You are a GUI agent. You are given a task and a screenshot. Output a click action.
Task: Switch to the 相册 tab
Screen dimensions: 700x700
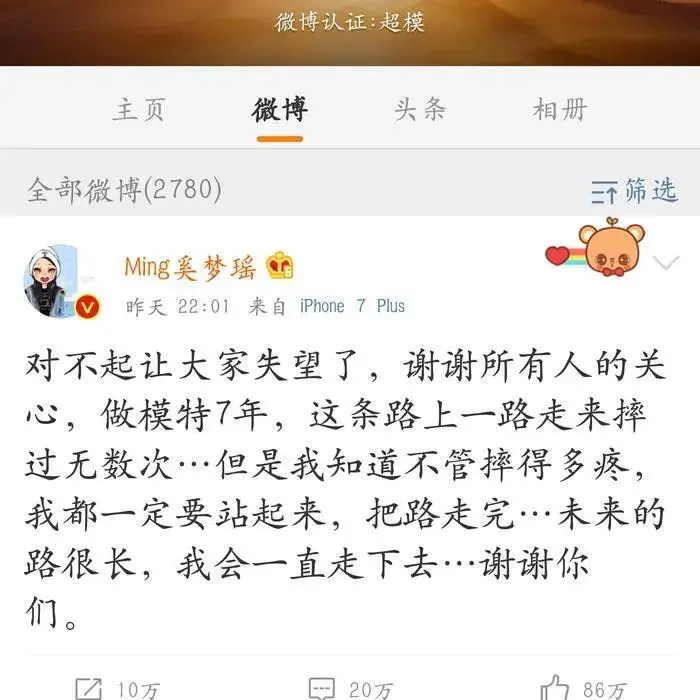[x=560, y=110]
